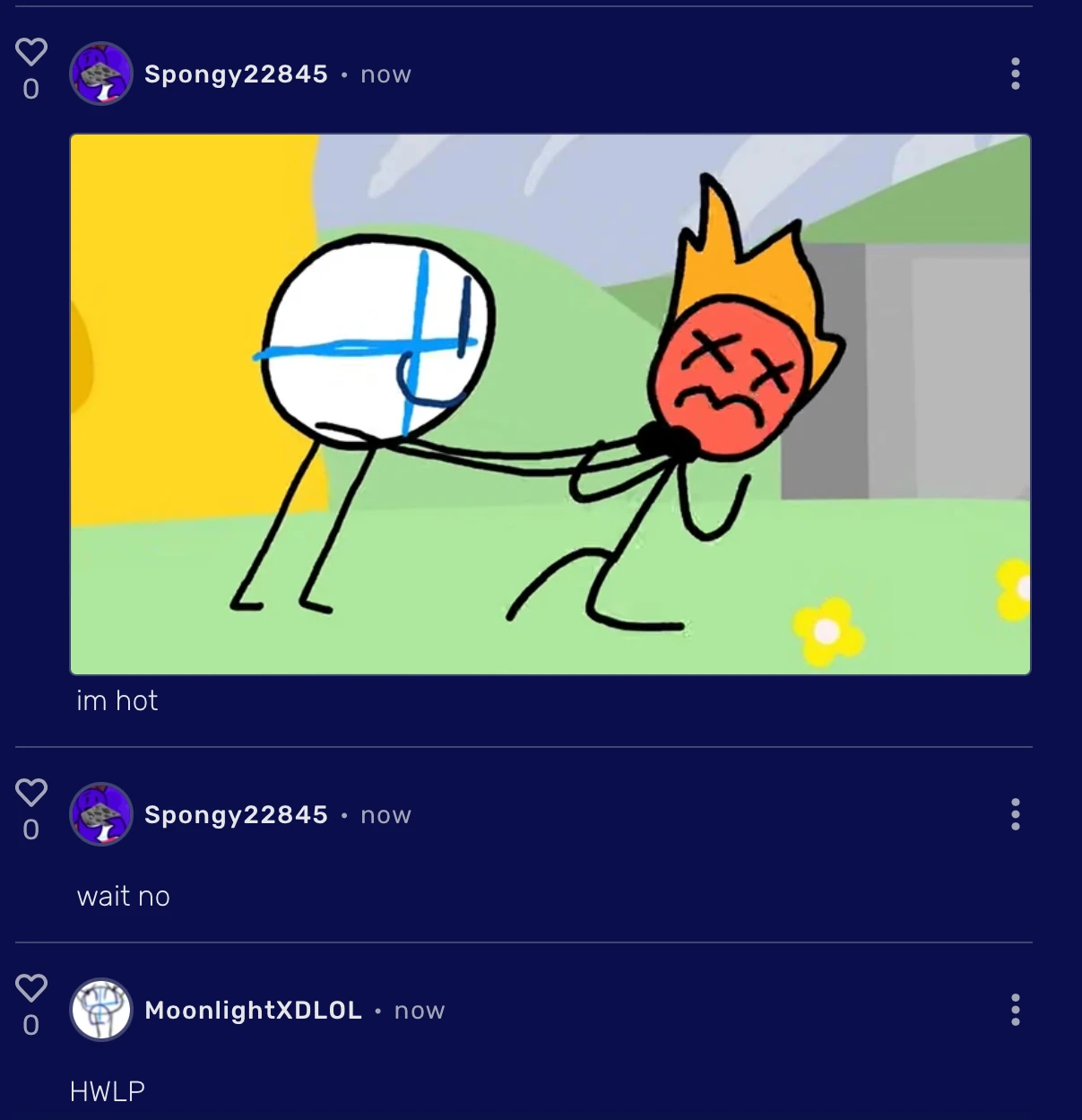The width and height of the screenshot is (1082, 1120).
Task: Like MoonlightXDLOL's "HWLP" comment
Action: tap(31, 988)
